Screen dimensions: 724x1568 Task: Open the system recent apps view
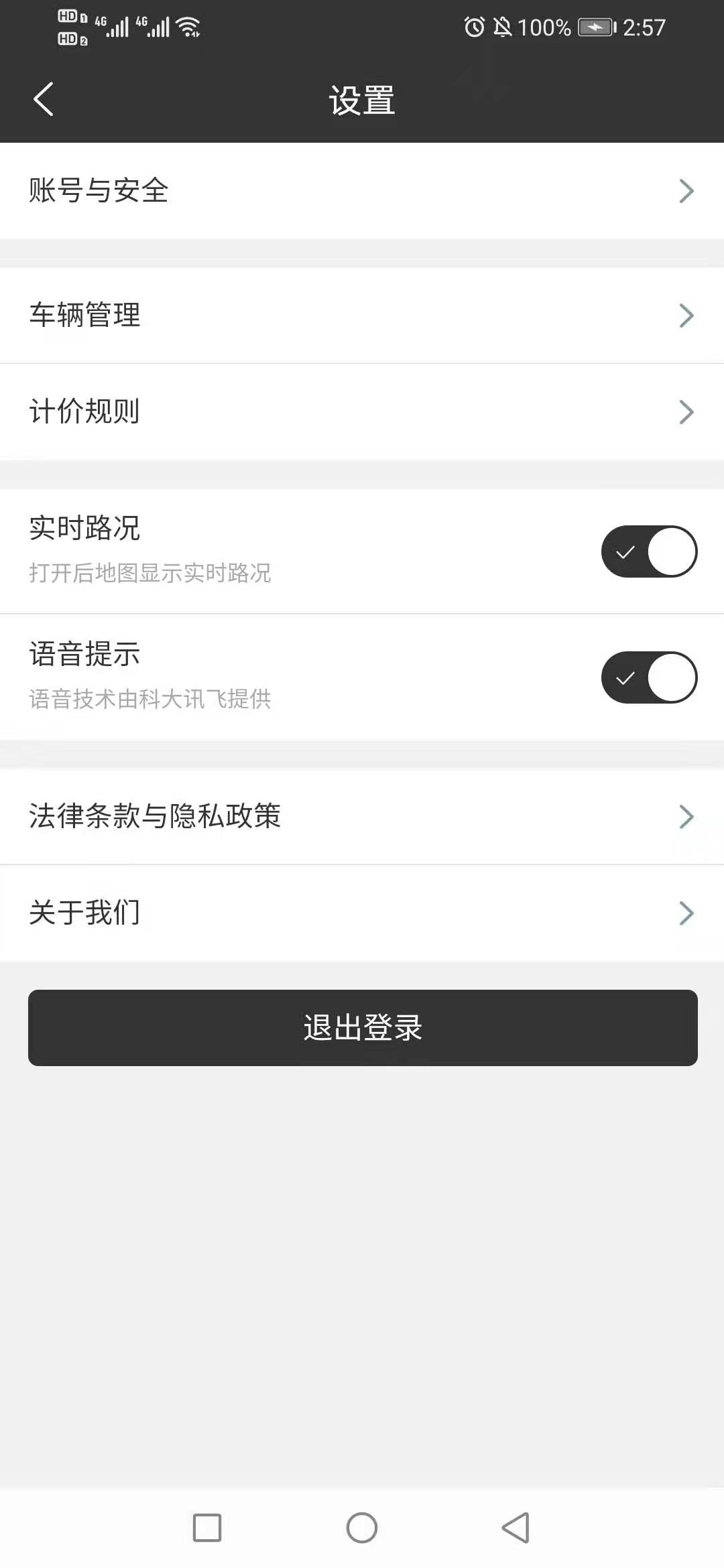pyautogui.click(x=207, y=1528)
